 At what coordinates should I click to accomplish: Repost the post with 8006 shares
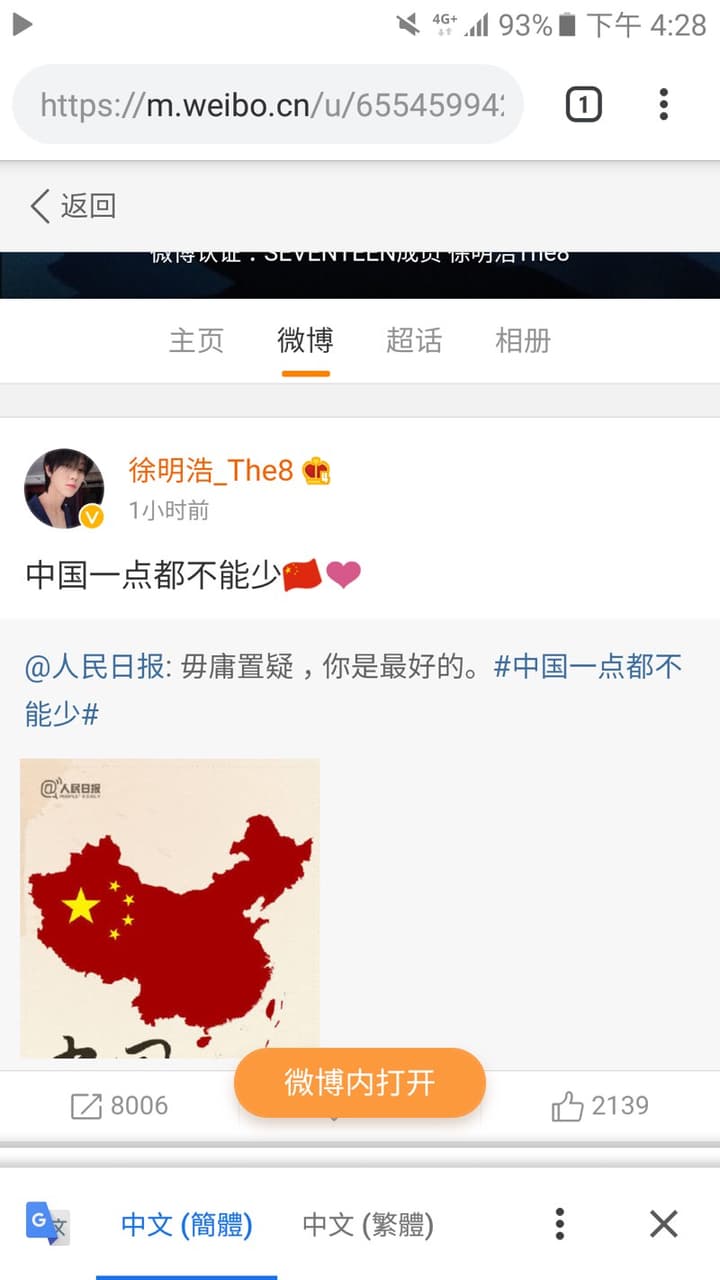pos(119,1106)
